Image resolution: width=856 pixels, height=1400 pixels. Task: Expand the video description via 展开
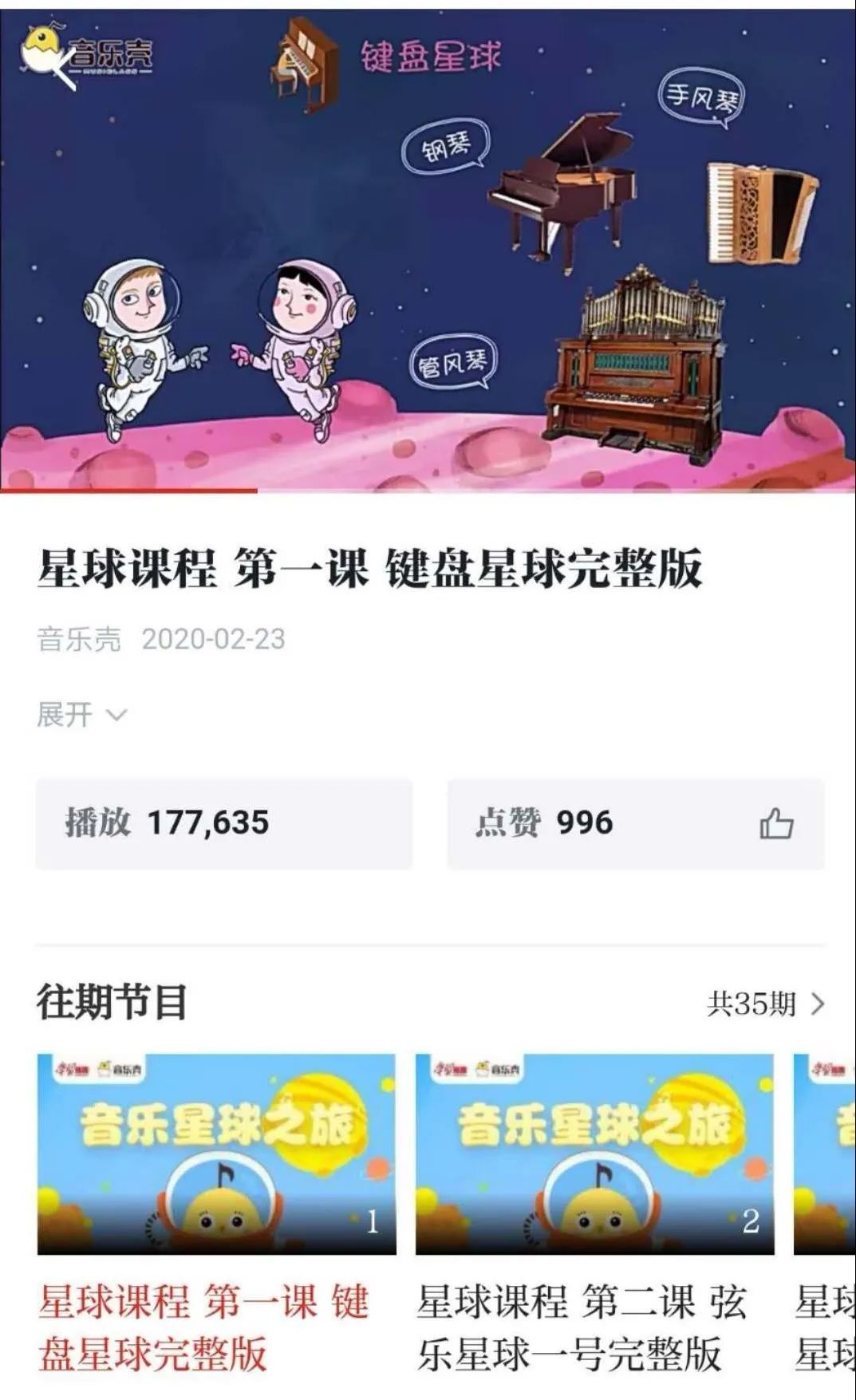tap(81, 714)
